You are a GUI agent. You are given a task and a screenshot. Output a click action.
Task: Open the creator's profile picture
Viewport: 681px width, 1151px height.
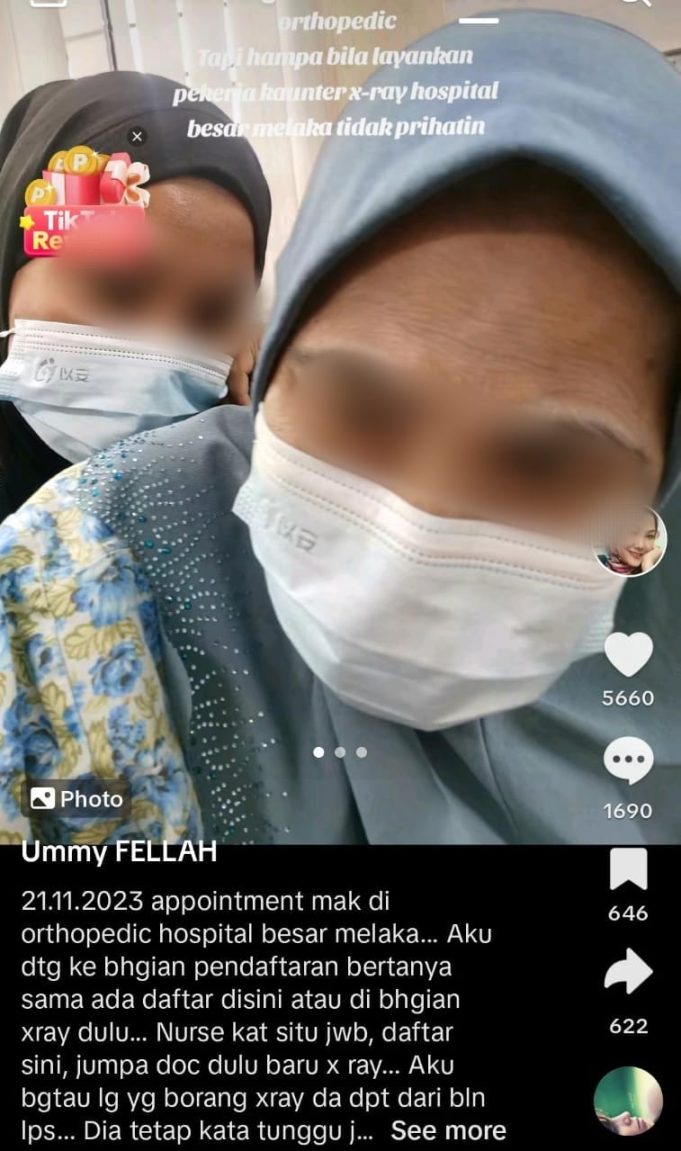pyautogui.click(x=630, y=541)
